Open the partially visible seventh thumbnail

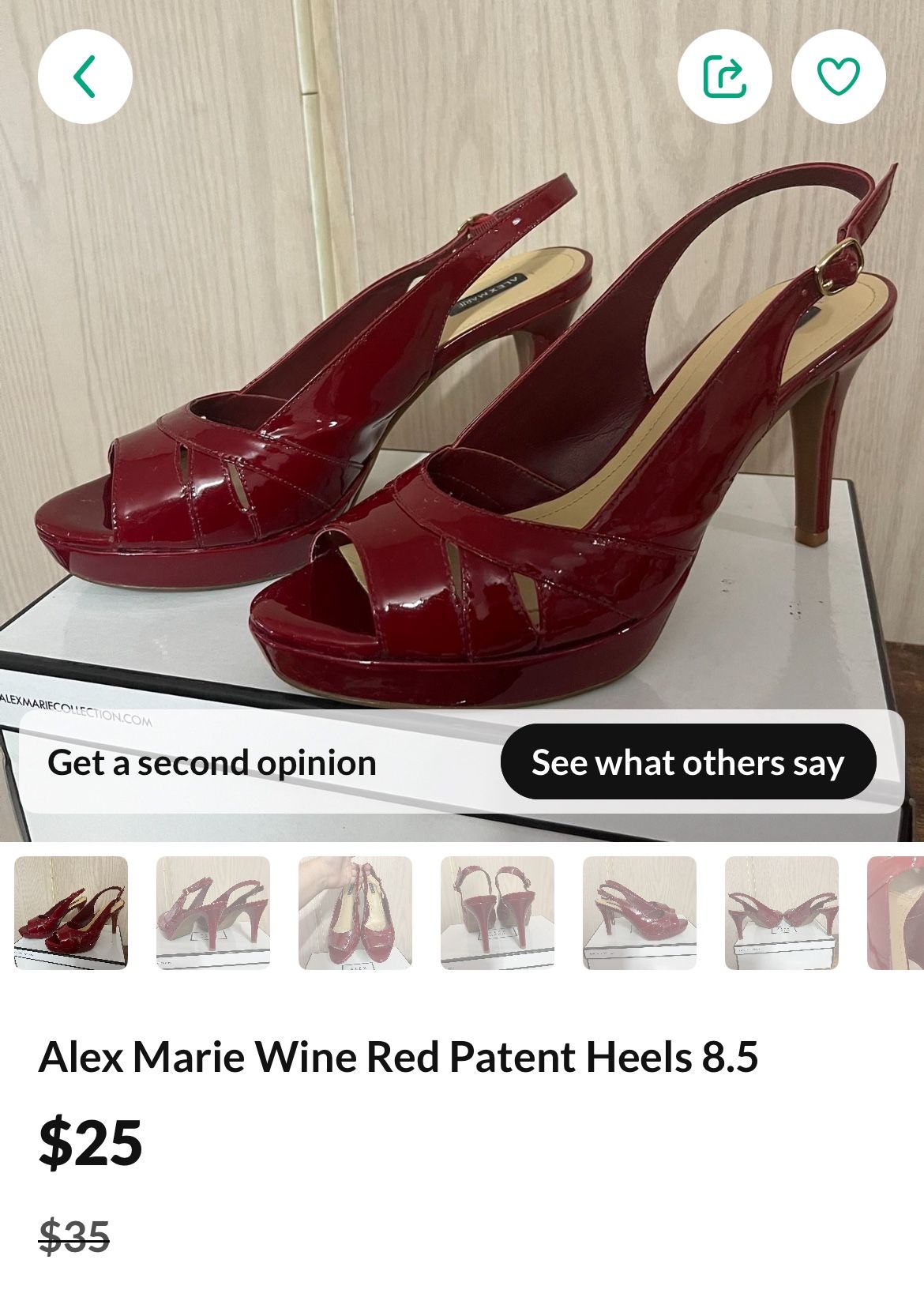896,913
